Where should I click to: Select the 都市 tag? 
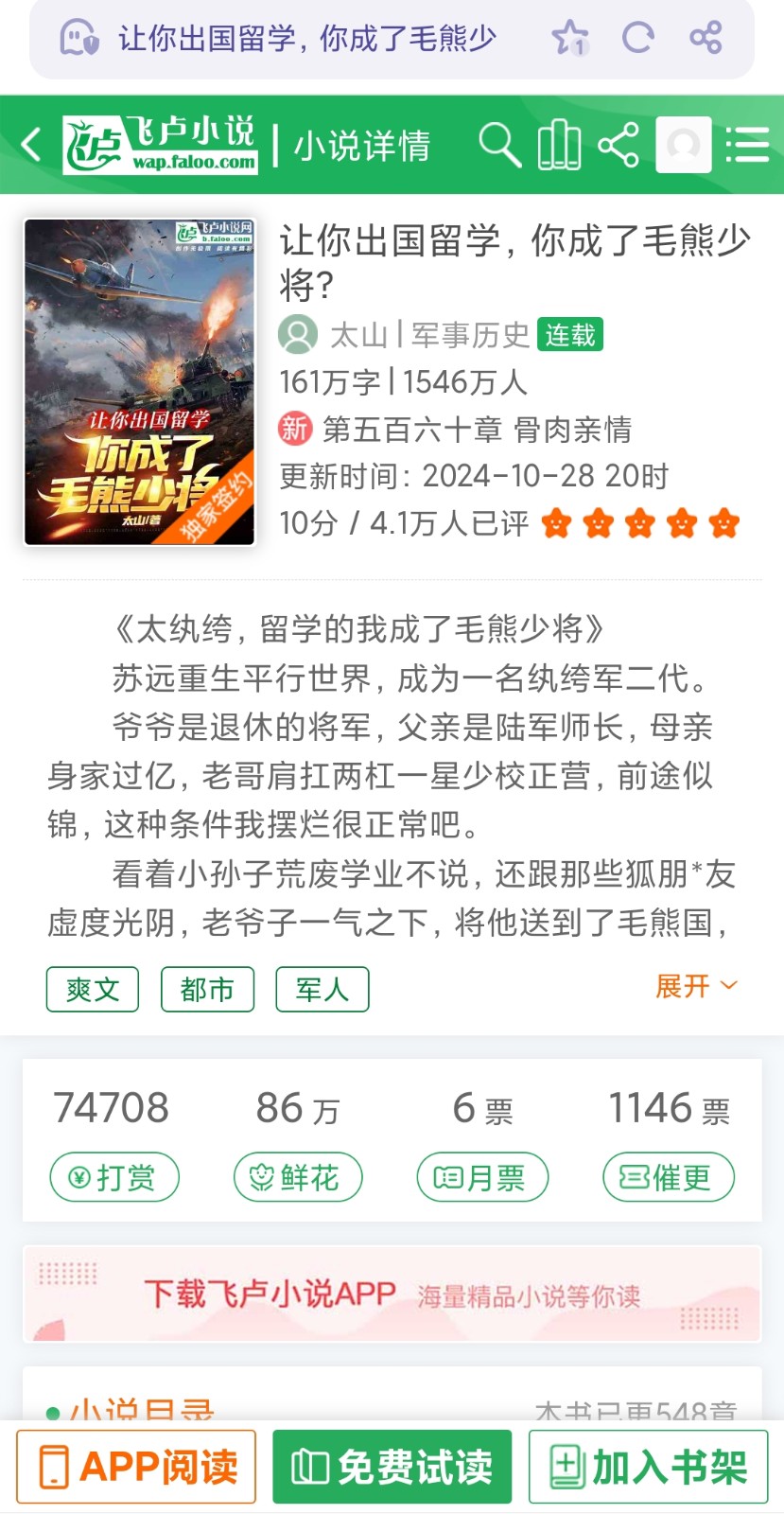(x=207, y=990)
